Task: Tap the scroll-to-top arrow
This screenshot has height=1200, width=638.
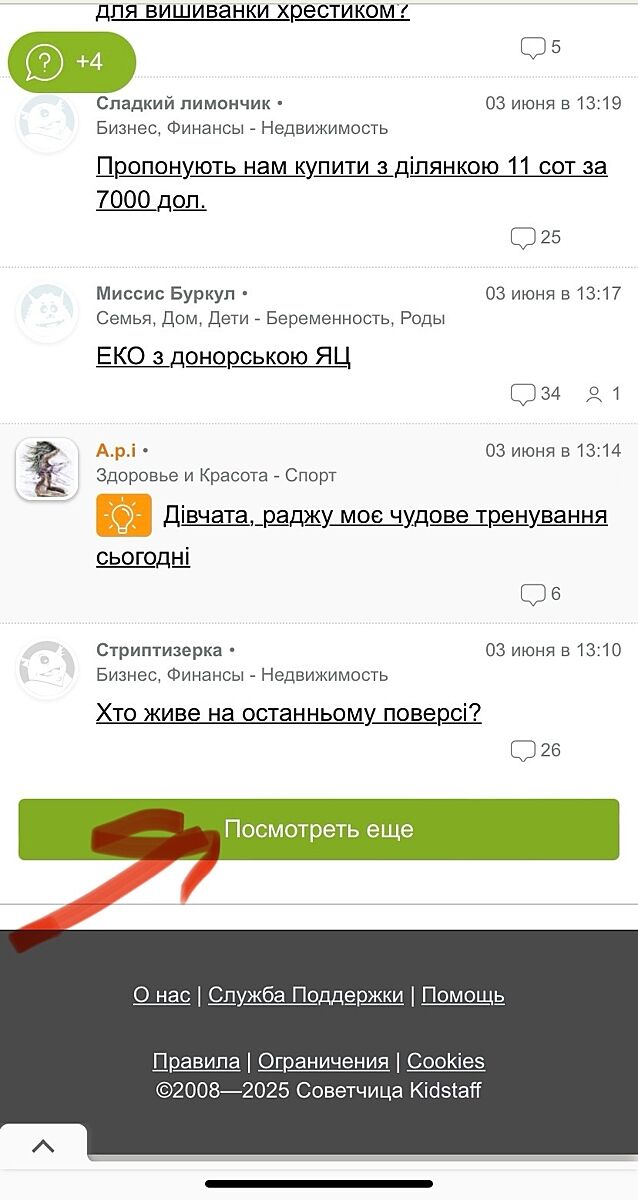Action: [43, 1146]
